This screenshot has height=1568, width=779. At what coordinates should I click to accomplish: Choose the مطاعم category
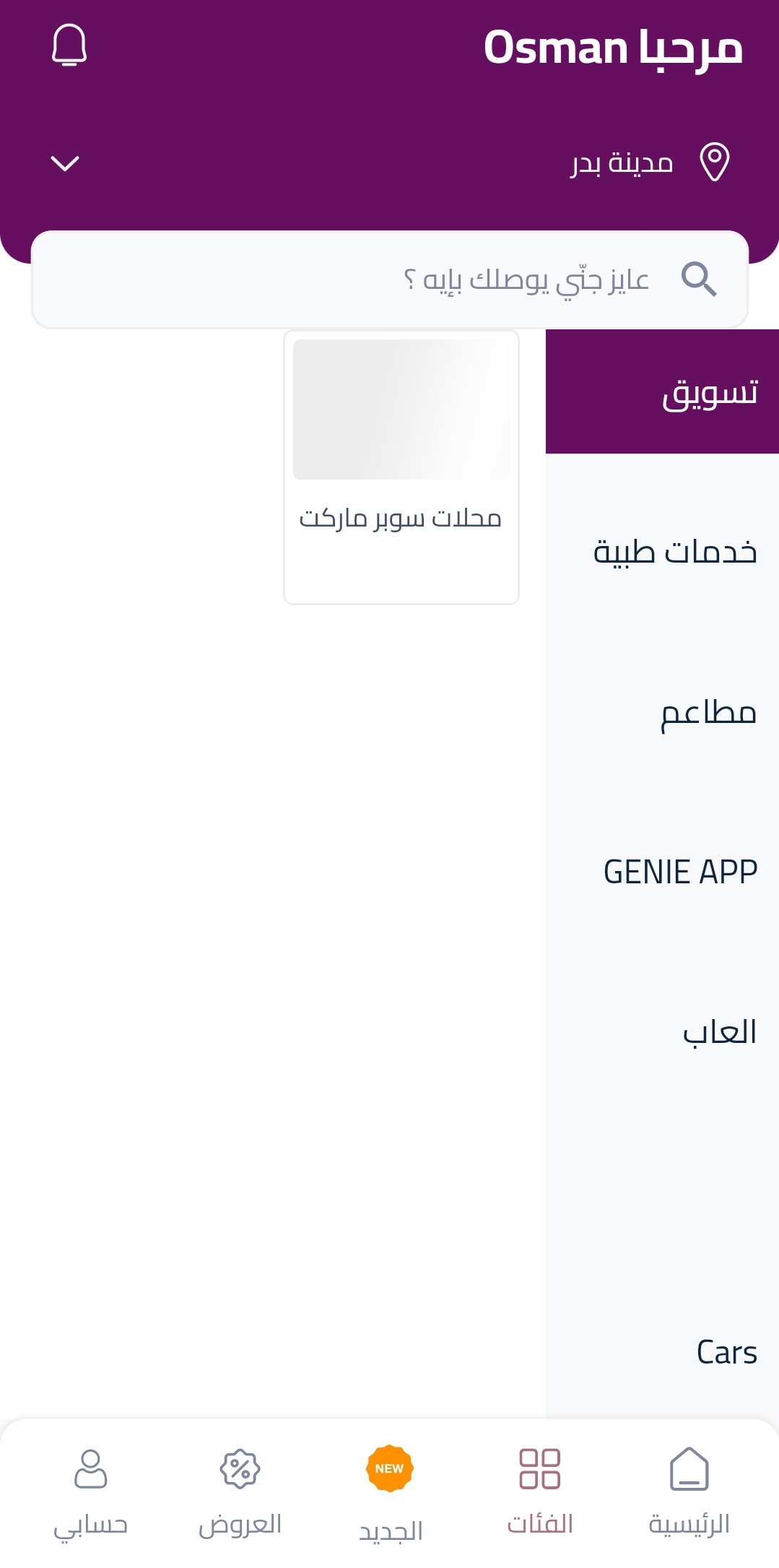(x=662, y=712)
